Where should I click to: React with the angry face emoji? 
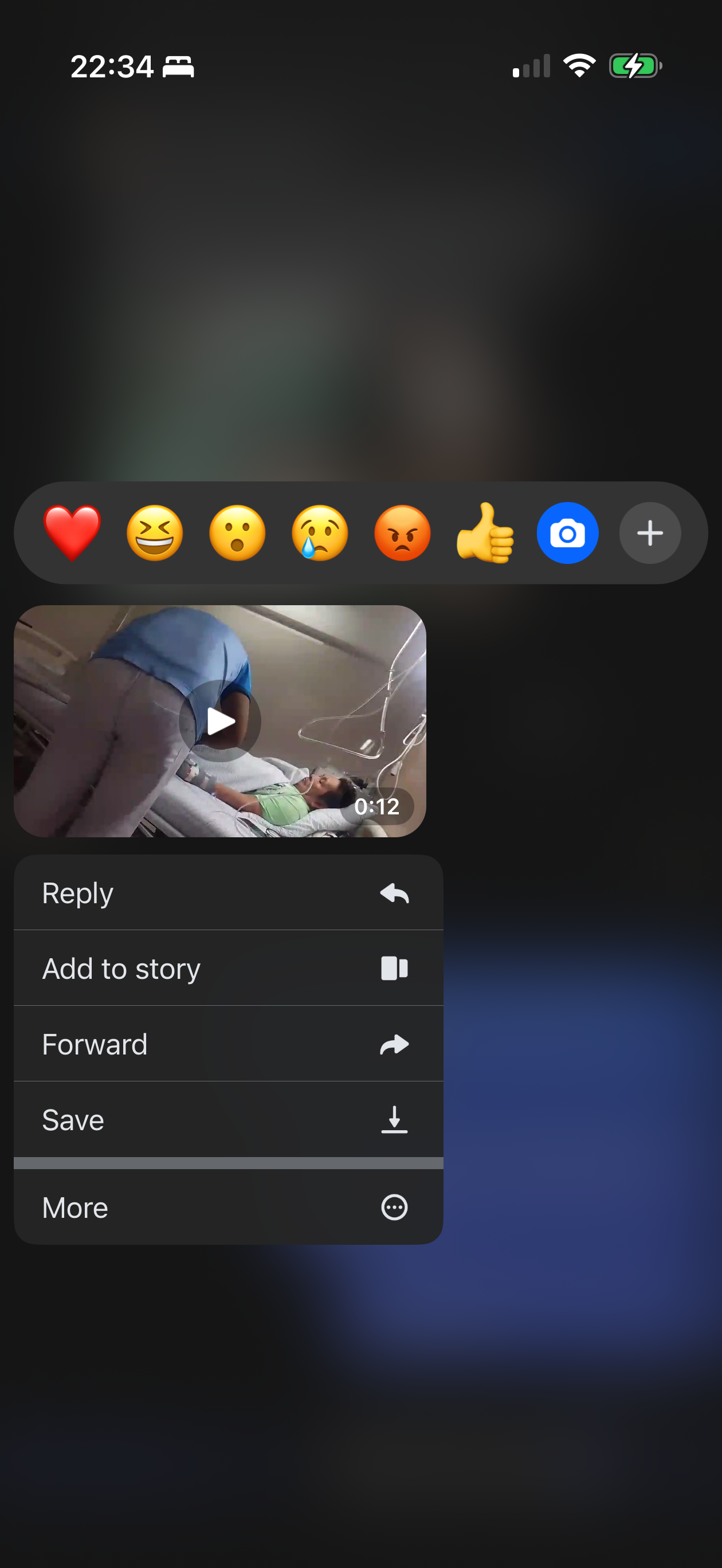click(x=402, y=533)
